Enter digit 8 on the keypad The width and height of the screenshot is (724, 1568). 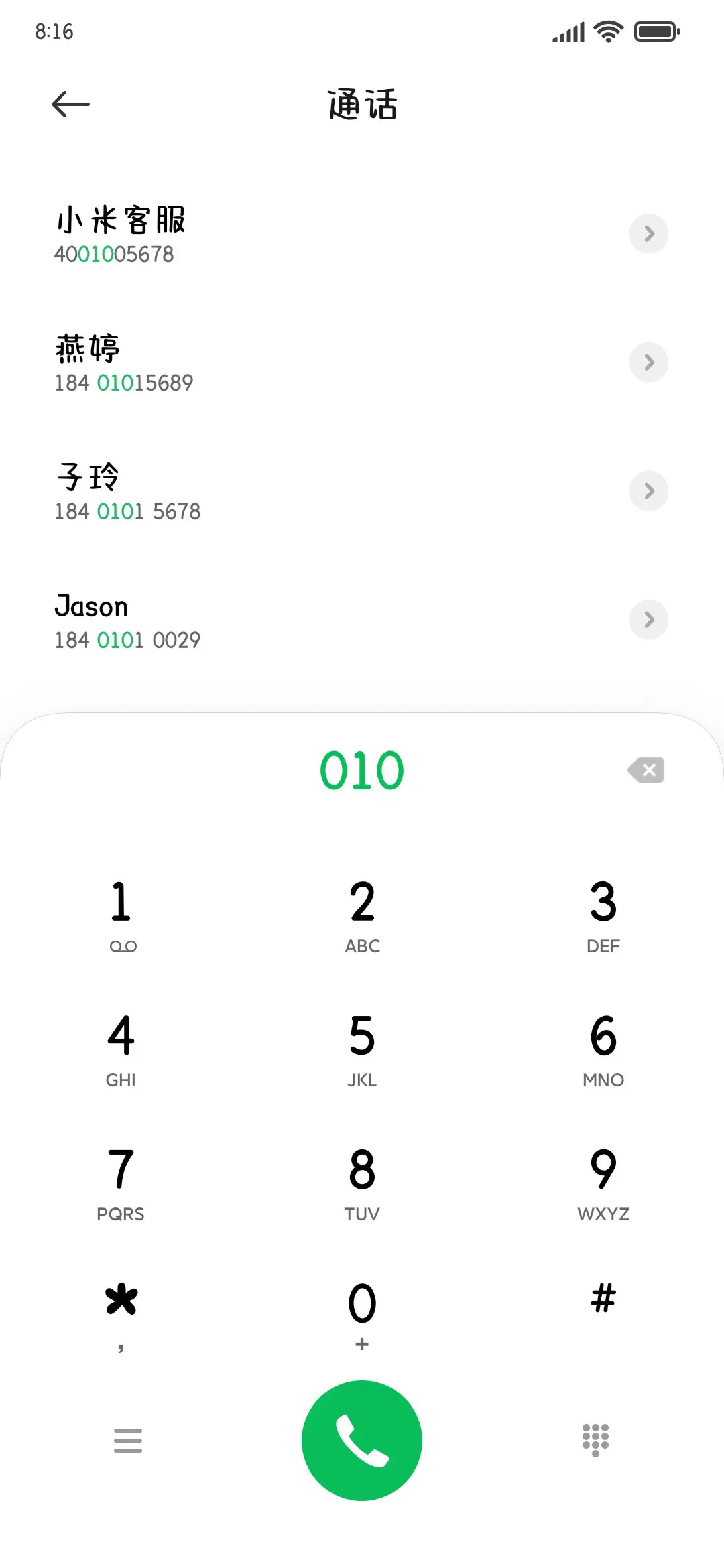362,1183
